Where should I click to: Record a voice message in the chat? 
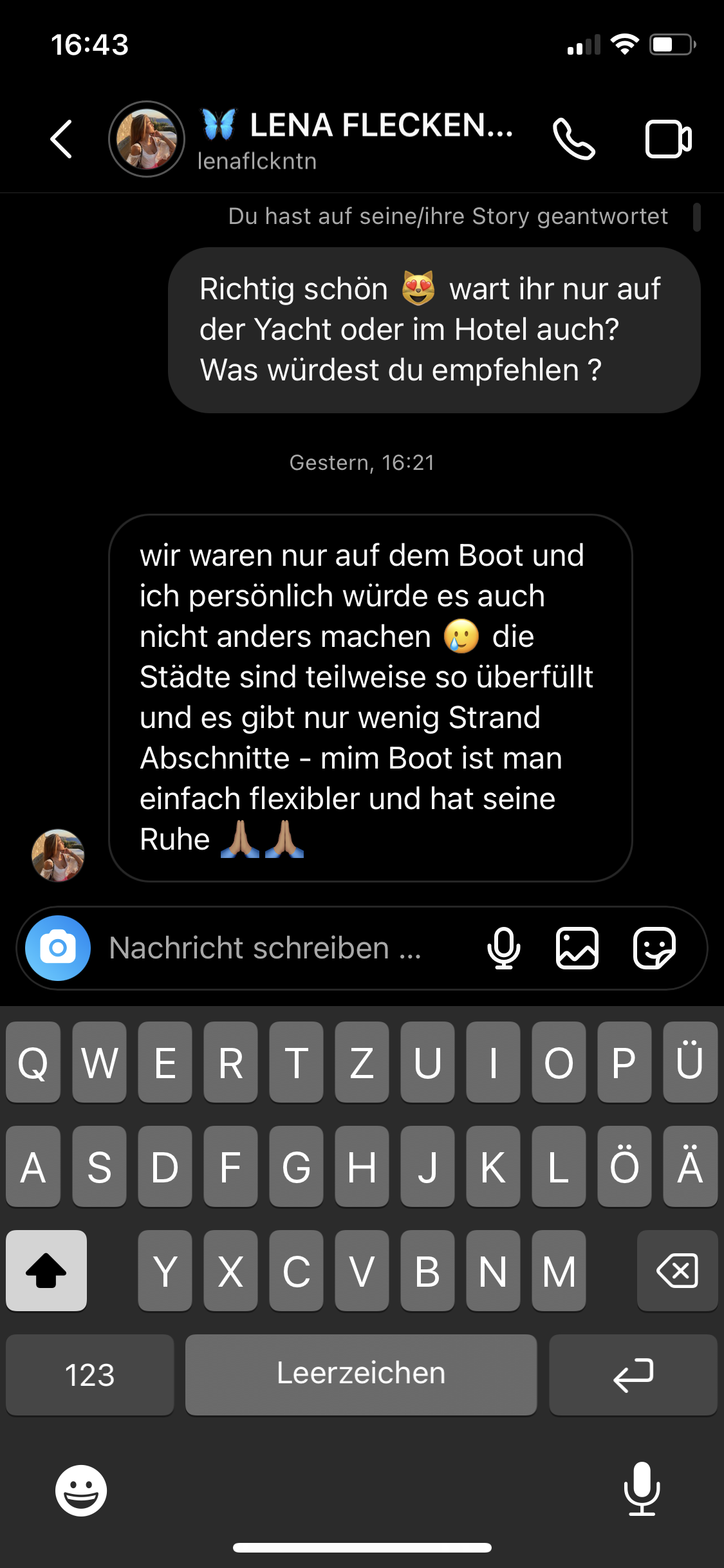point(503,948)
